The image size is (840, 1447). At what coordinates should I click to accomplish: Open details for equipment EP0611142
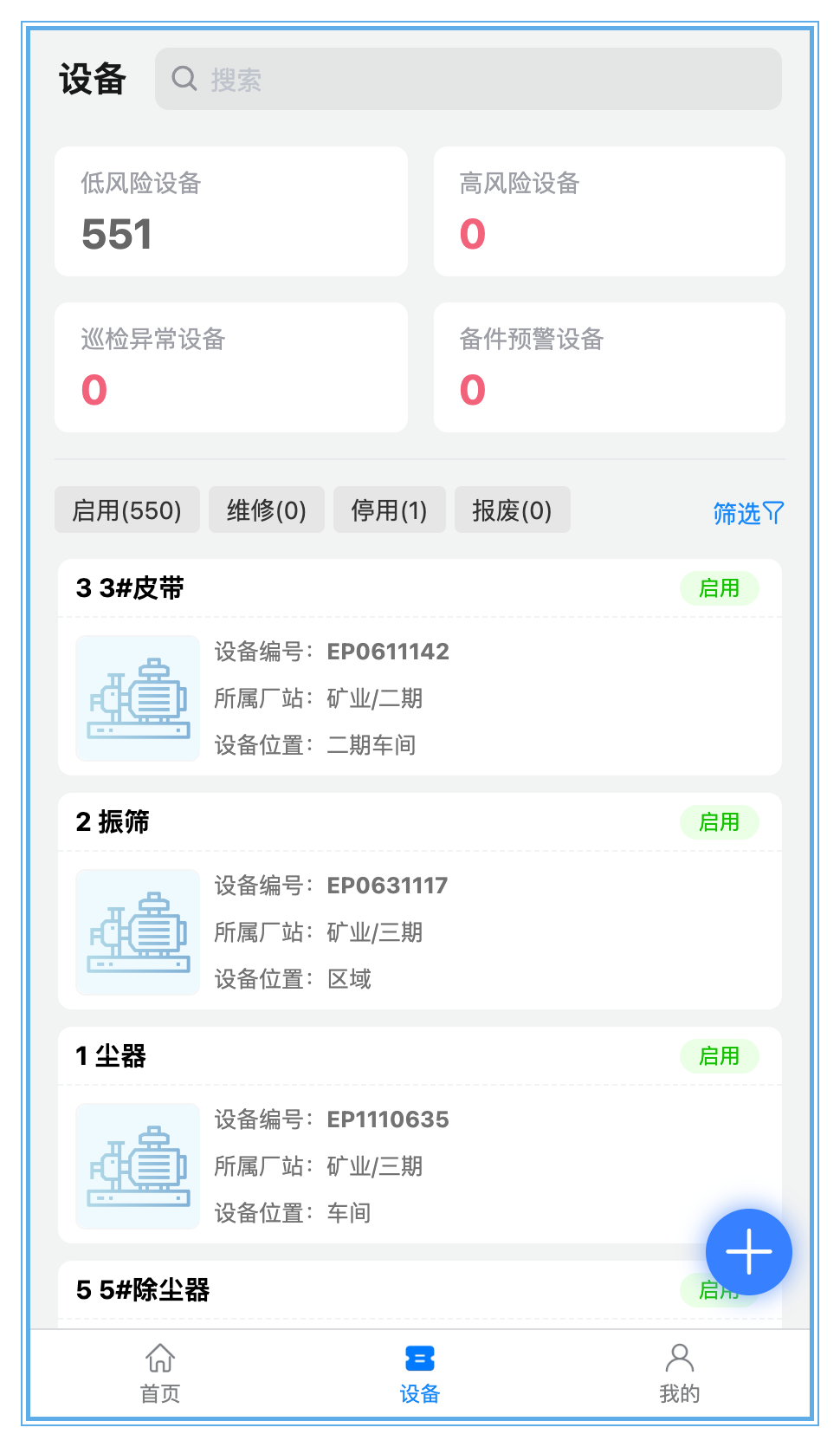pos(387,651)
